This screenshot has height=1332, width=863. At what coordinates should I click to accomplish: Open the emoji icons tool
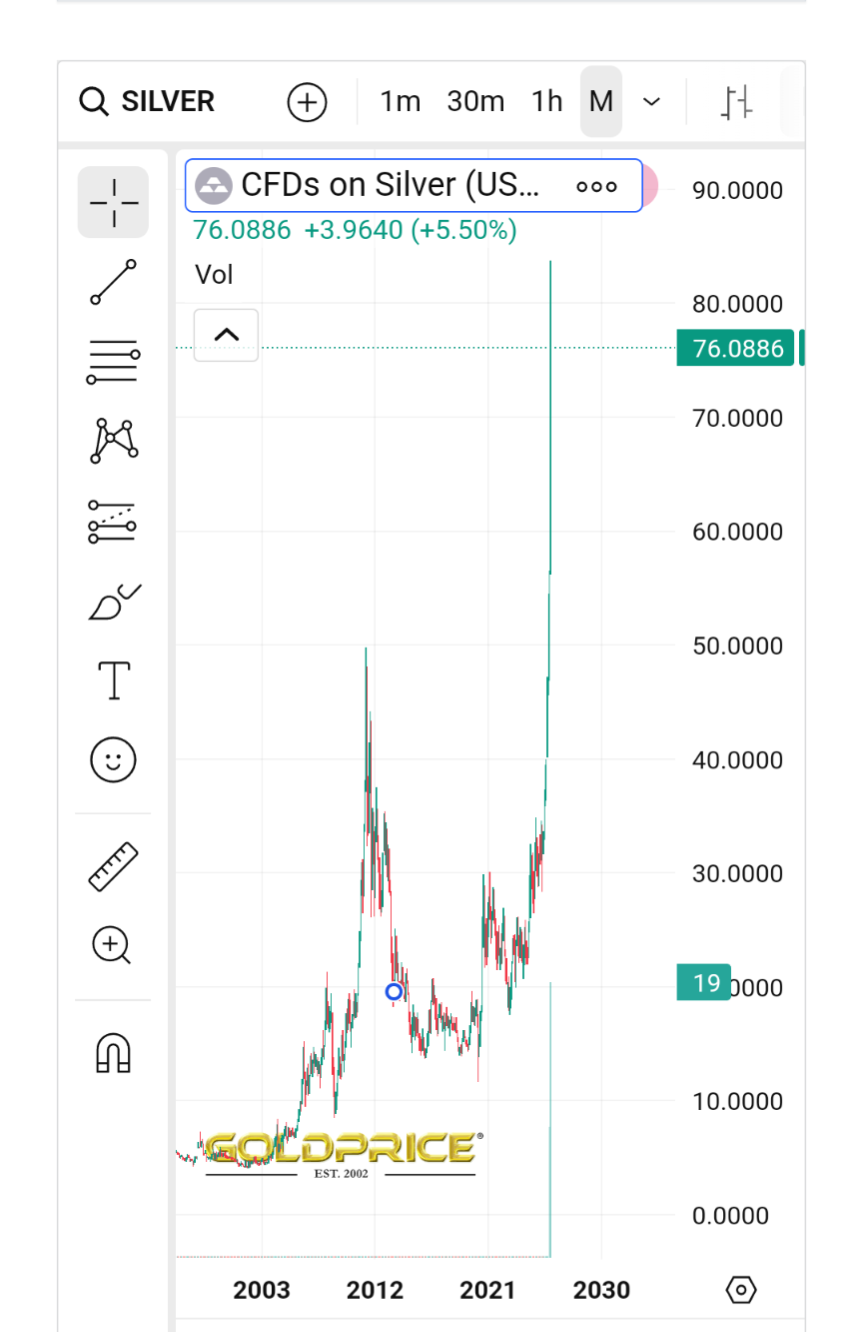tap(113, 761)
